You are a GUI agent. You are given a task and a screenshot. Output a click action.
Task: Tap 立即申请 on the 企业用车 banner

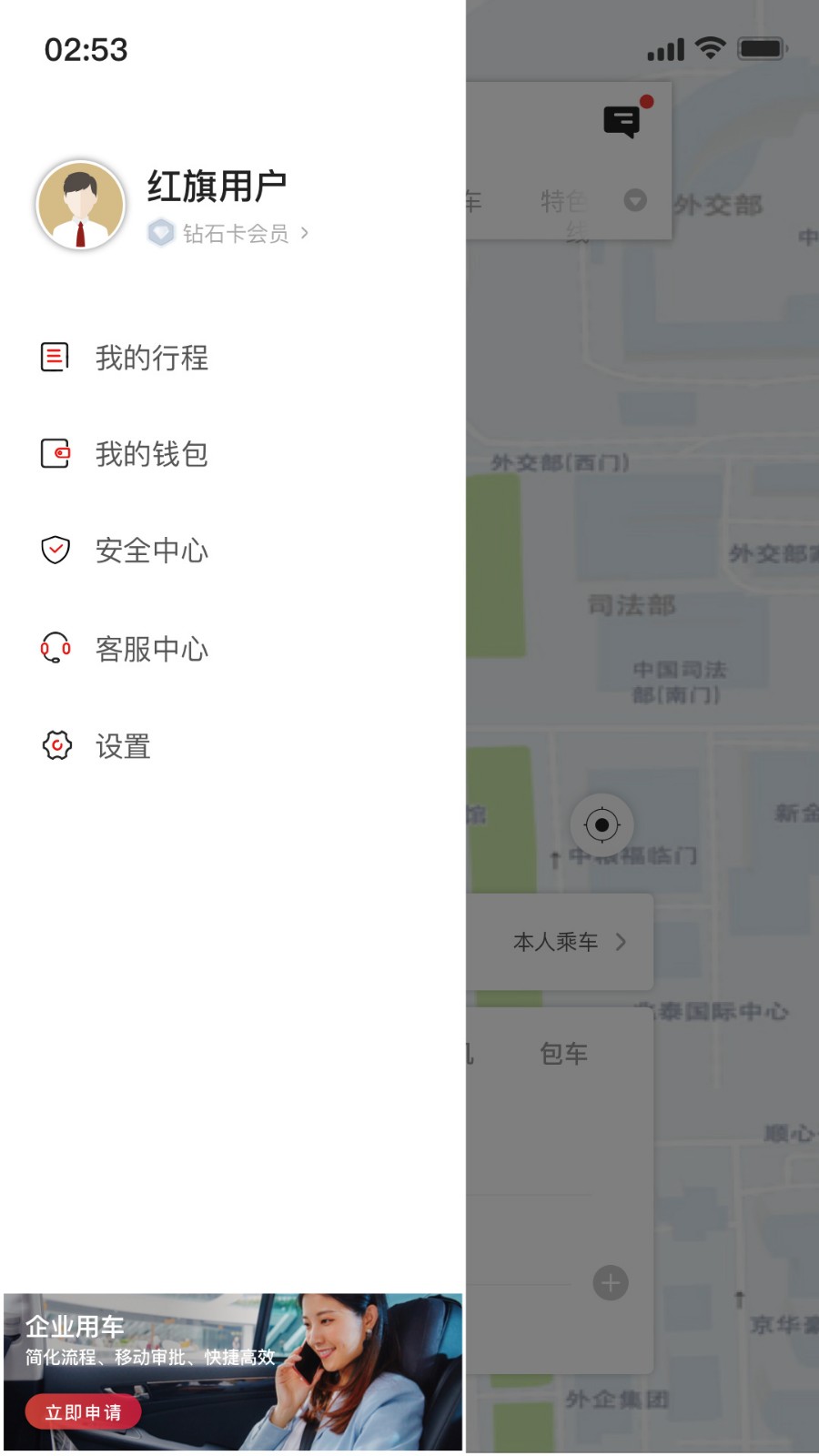pyautogui.click(x=84, y=1412)
